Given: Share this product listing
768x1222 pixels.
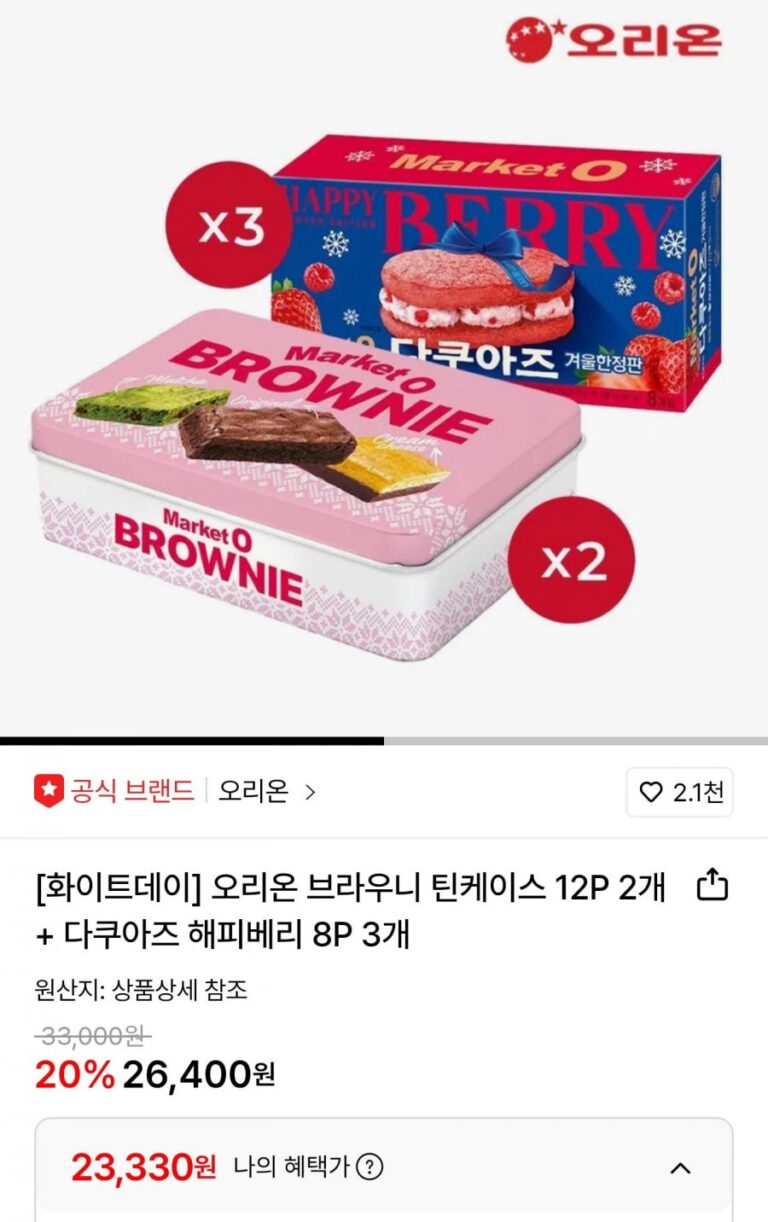Looking at the screenshot, I should point(711,885).
